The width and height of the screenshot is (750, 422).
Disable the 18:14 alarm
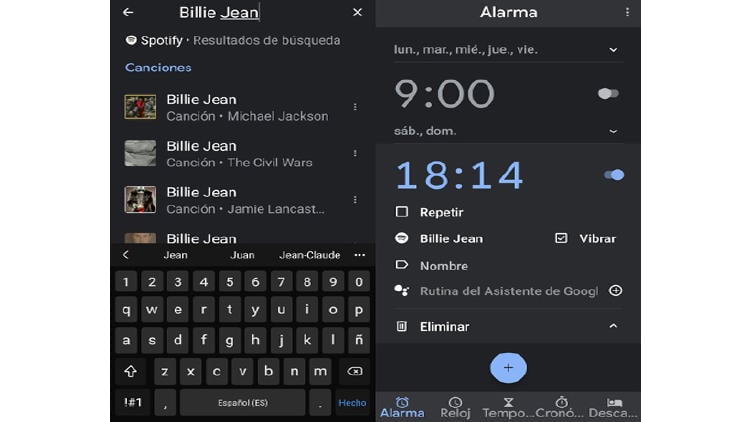(x=614, y=175)
